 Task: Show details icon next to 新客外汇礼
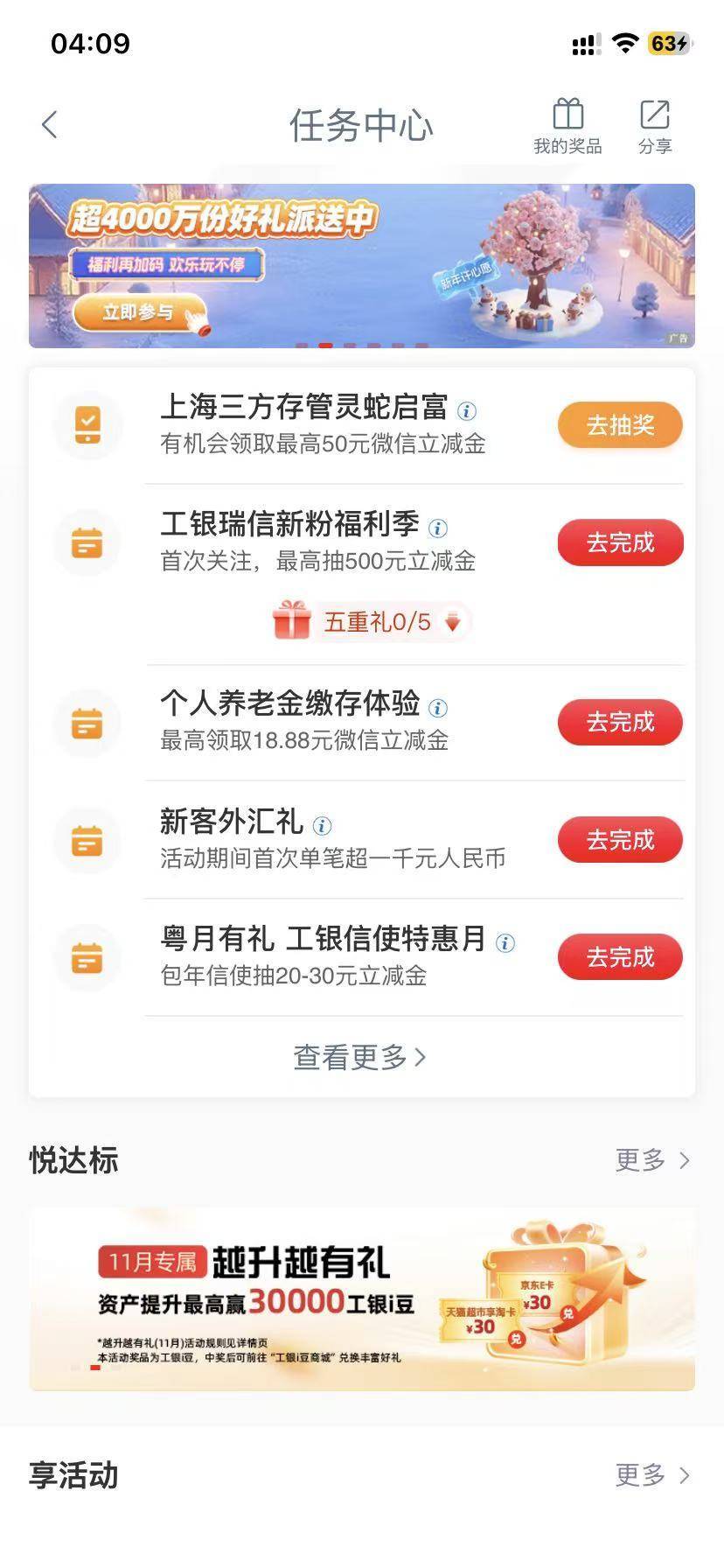[322, 825]
